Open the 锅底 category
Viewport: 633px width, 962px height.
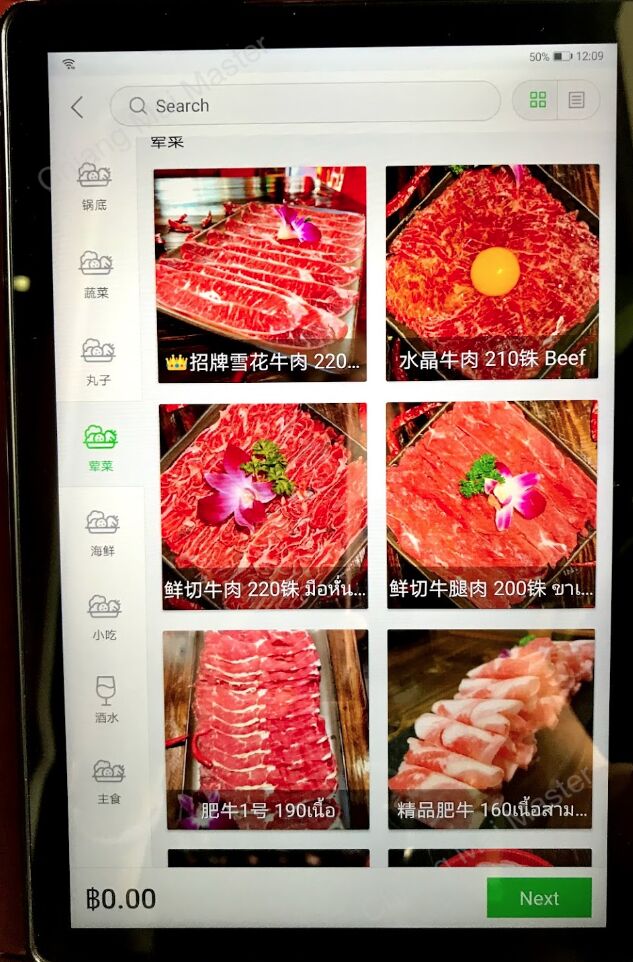pyautogui.click(x=95, y=187)
